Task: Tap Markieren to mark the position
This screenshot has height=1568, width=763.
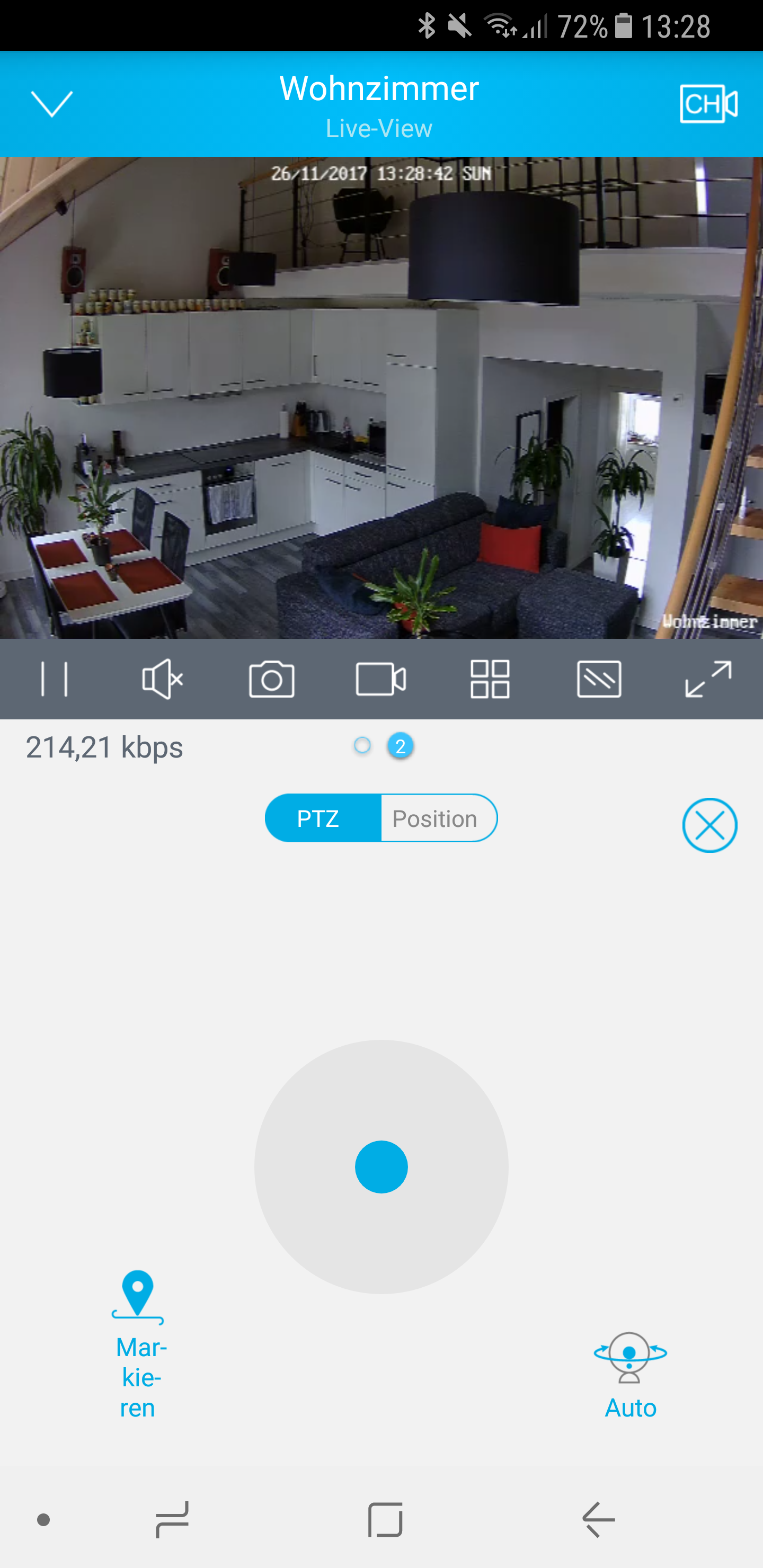Action: coord(138,1345)
